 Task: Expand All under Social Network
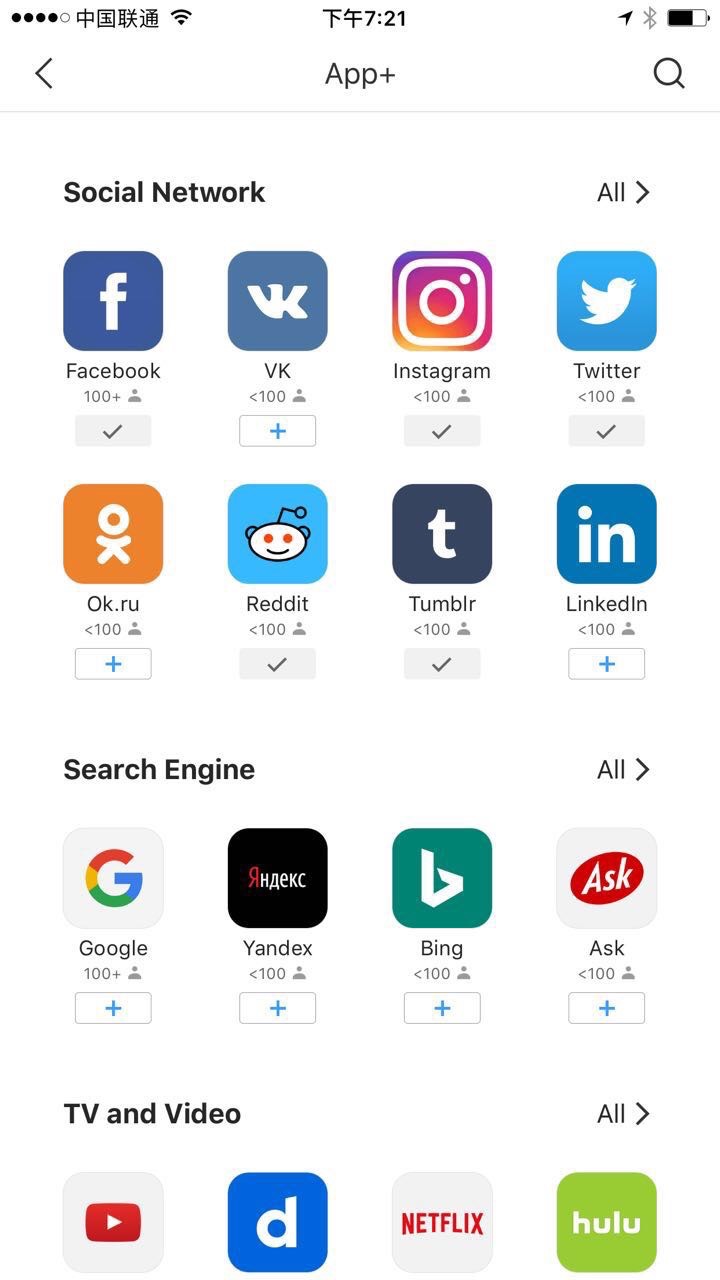tap(623, 192)
